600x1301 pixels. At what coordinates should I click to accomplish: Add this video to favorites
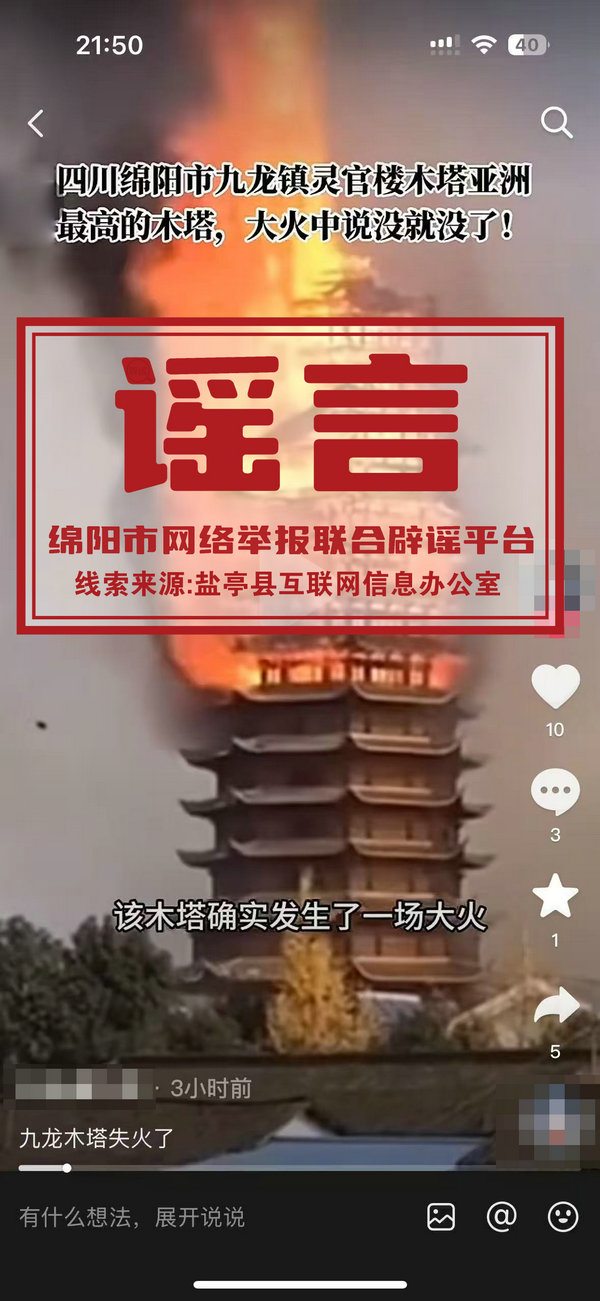[555, 896]
